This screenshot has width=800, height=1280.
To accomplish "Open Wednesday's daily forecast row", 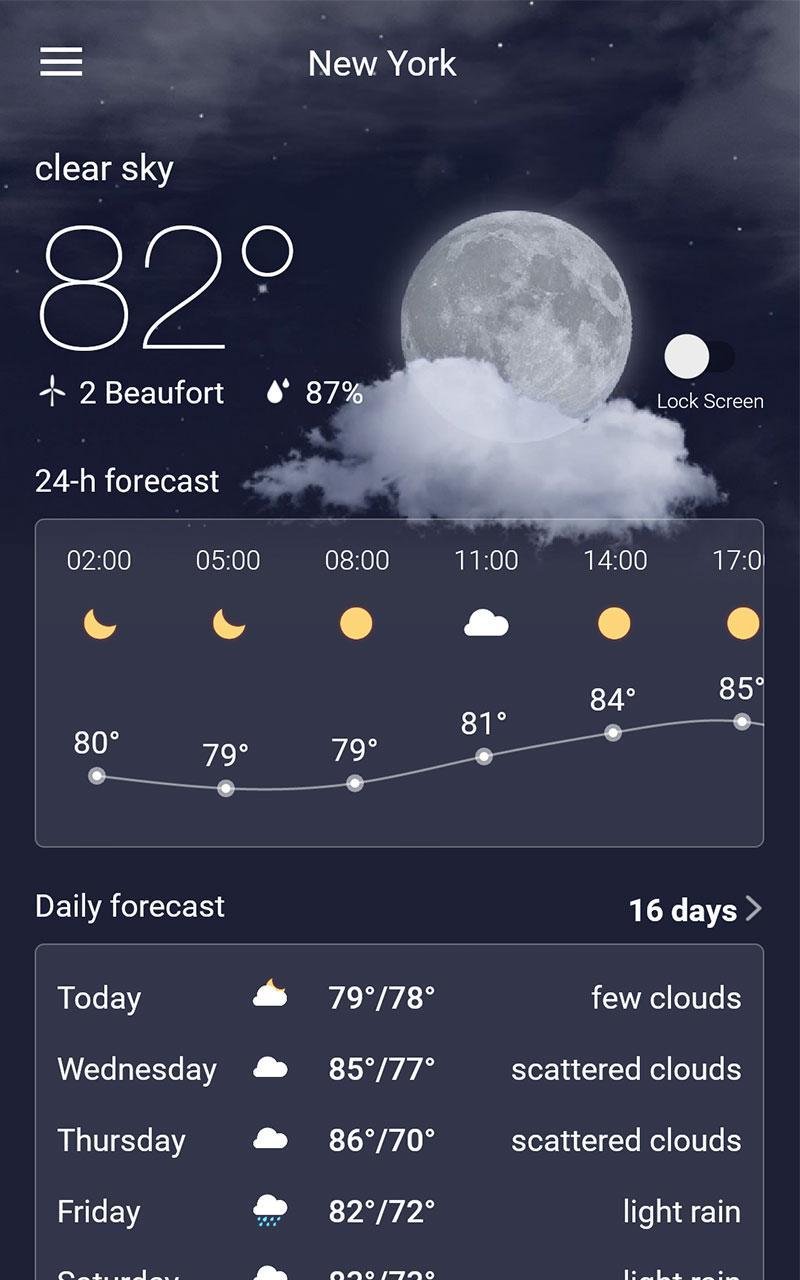I will 399,1069.
